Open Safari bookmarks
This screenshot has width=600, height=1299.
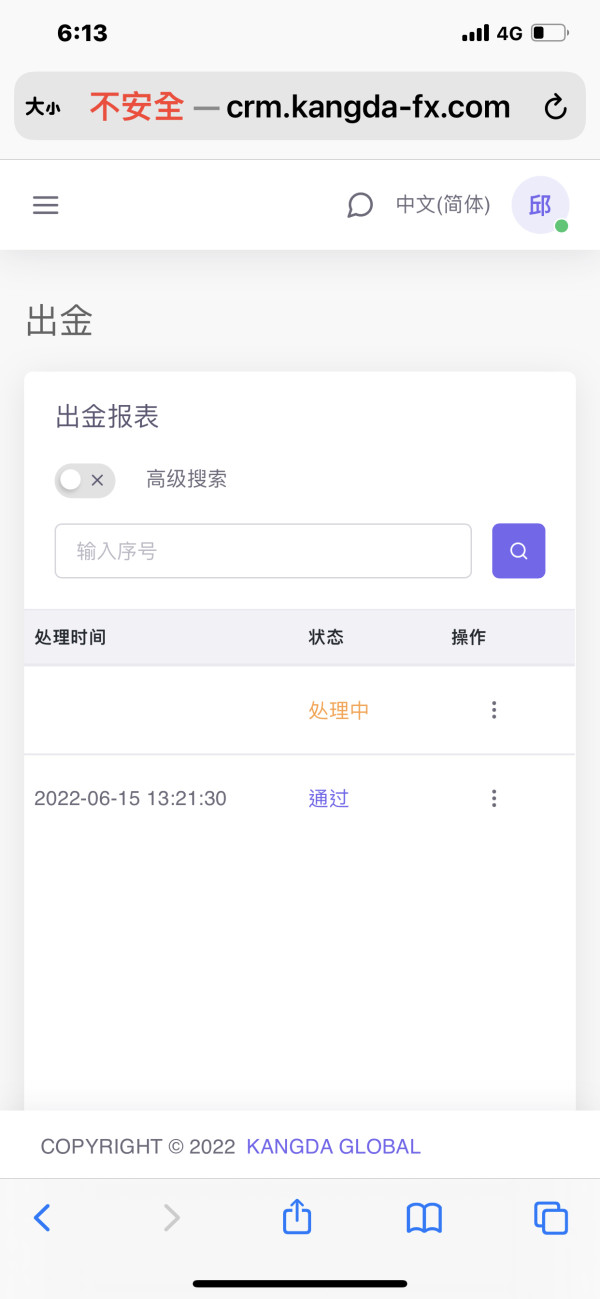click(x=424, y=1217)
